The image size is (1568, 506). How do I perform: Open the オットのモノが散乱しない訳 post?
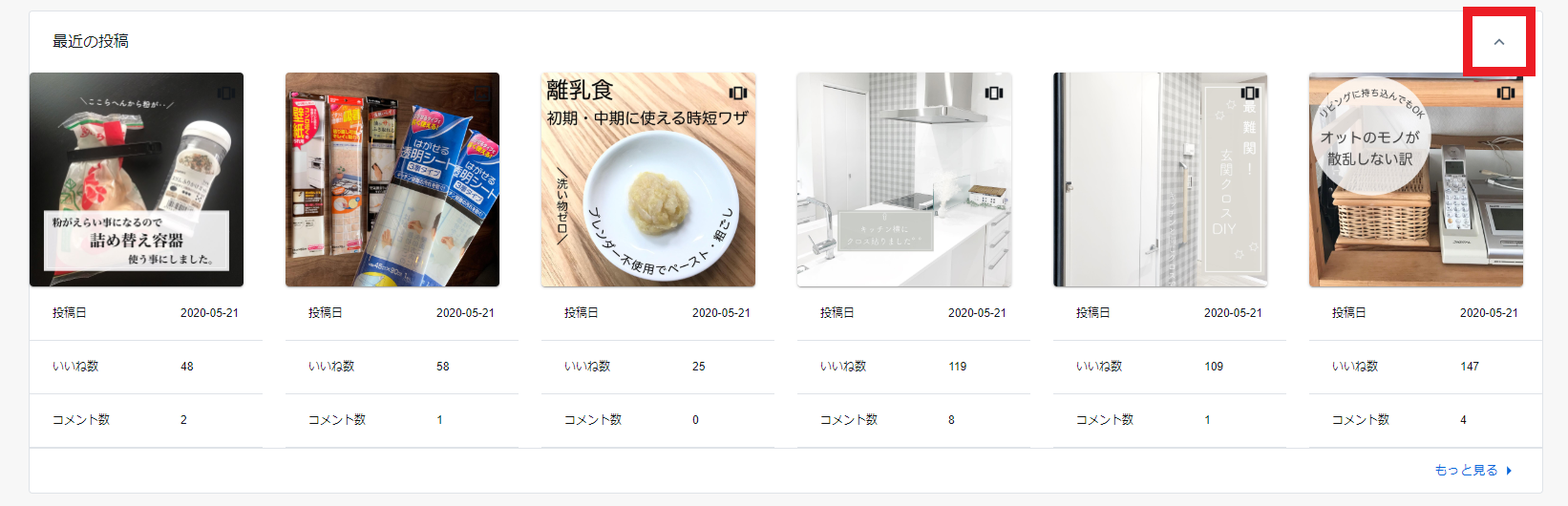[1416, 179]
